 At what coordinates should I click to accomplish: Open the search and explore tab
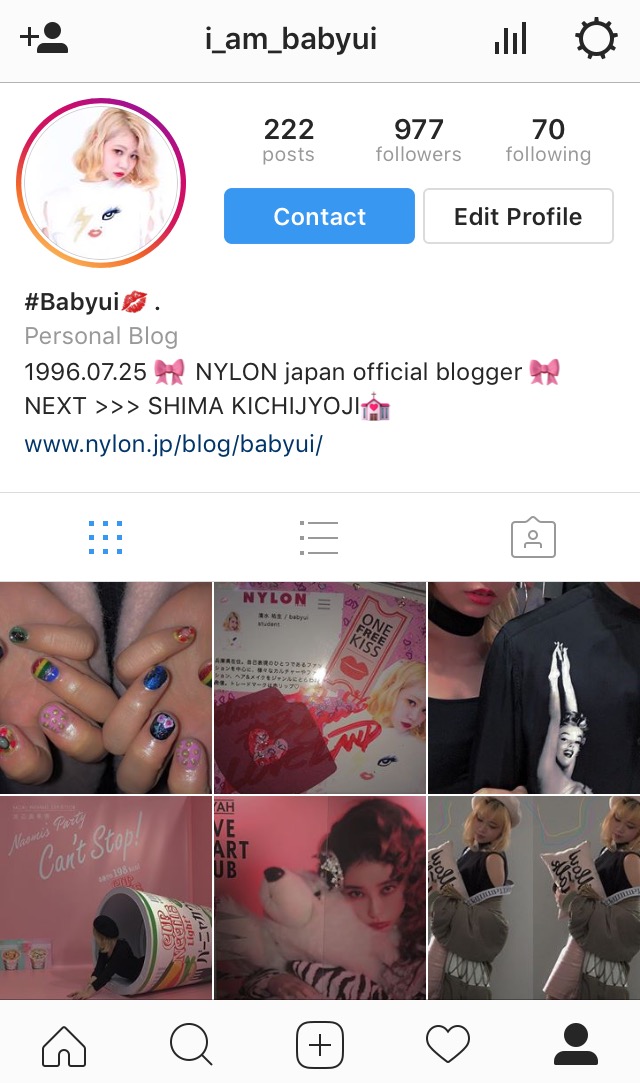[191, 1045]
